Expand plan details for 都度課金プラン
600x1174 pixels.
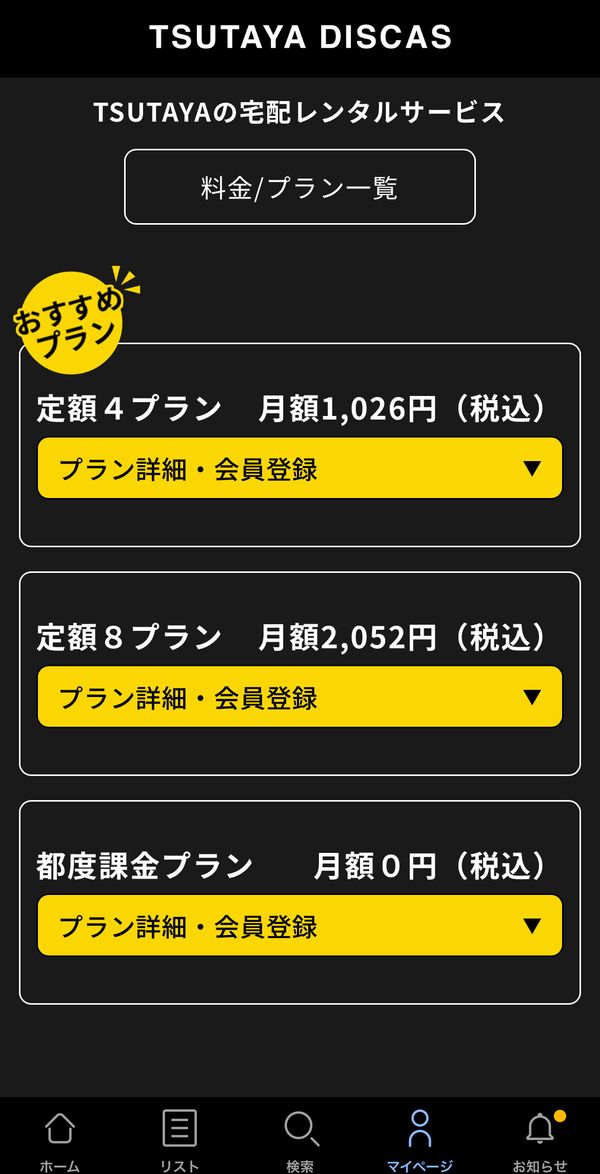point(300,925)
